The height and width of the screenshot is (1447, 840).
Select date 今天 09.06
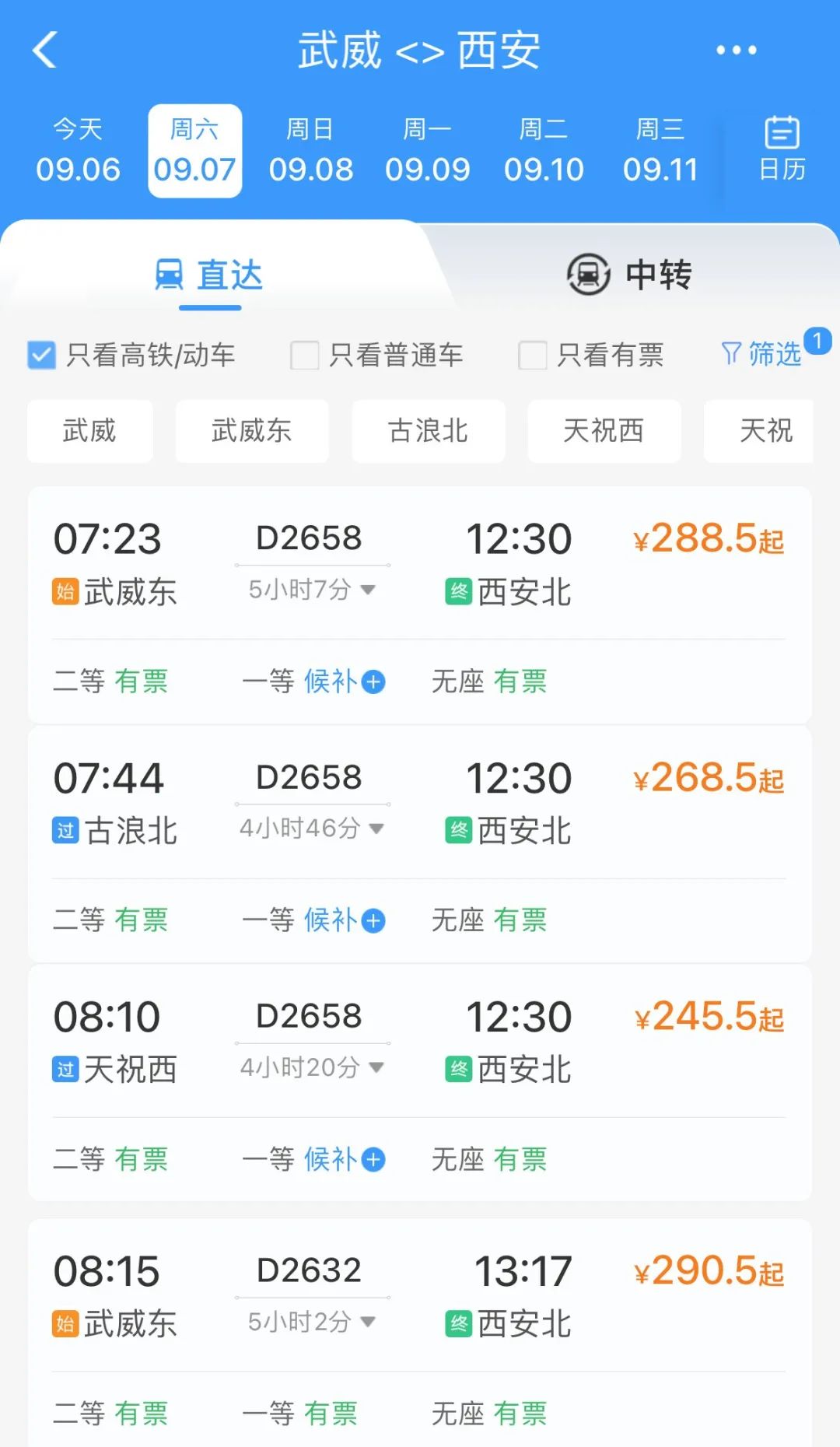click(x=78, y=151)
